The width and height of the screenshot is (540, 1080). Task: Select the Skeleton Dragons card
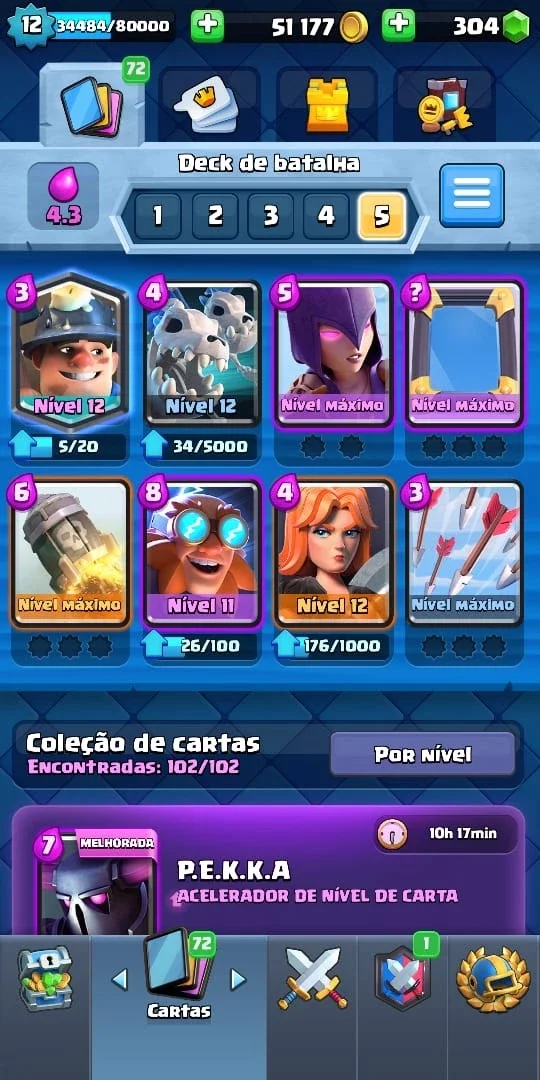tap(202, 353)
